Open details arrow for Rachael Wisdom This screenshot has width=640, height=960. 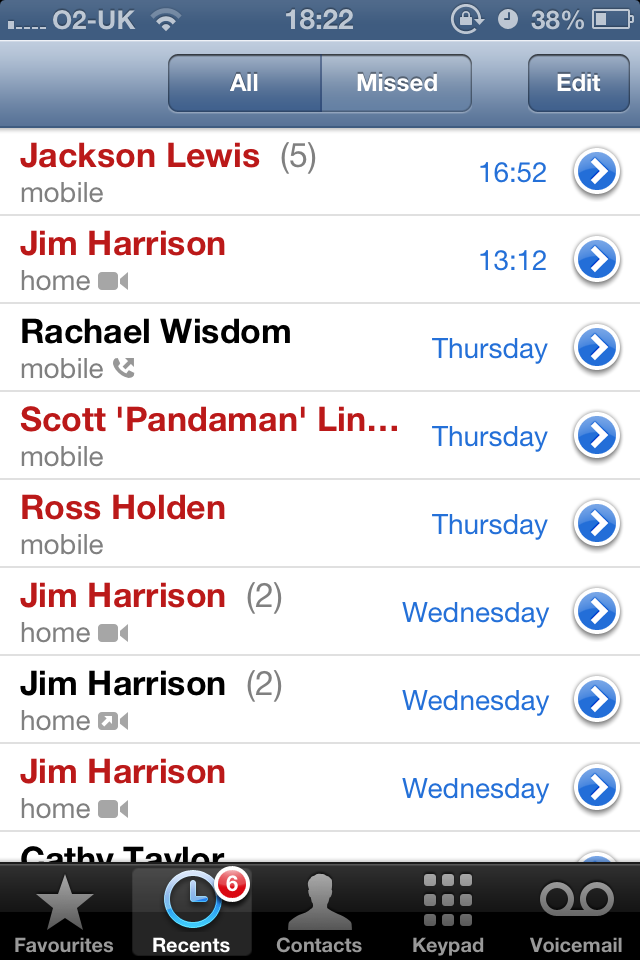click(x=596, y=349)
